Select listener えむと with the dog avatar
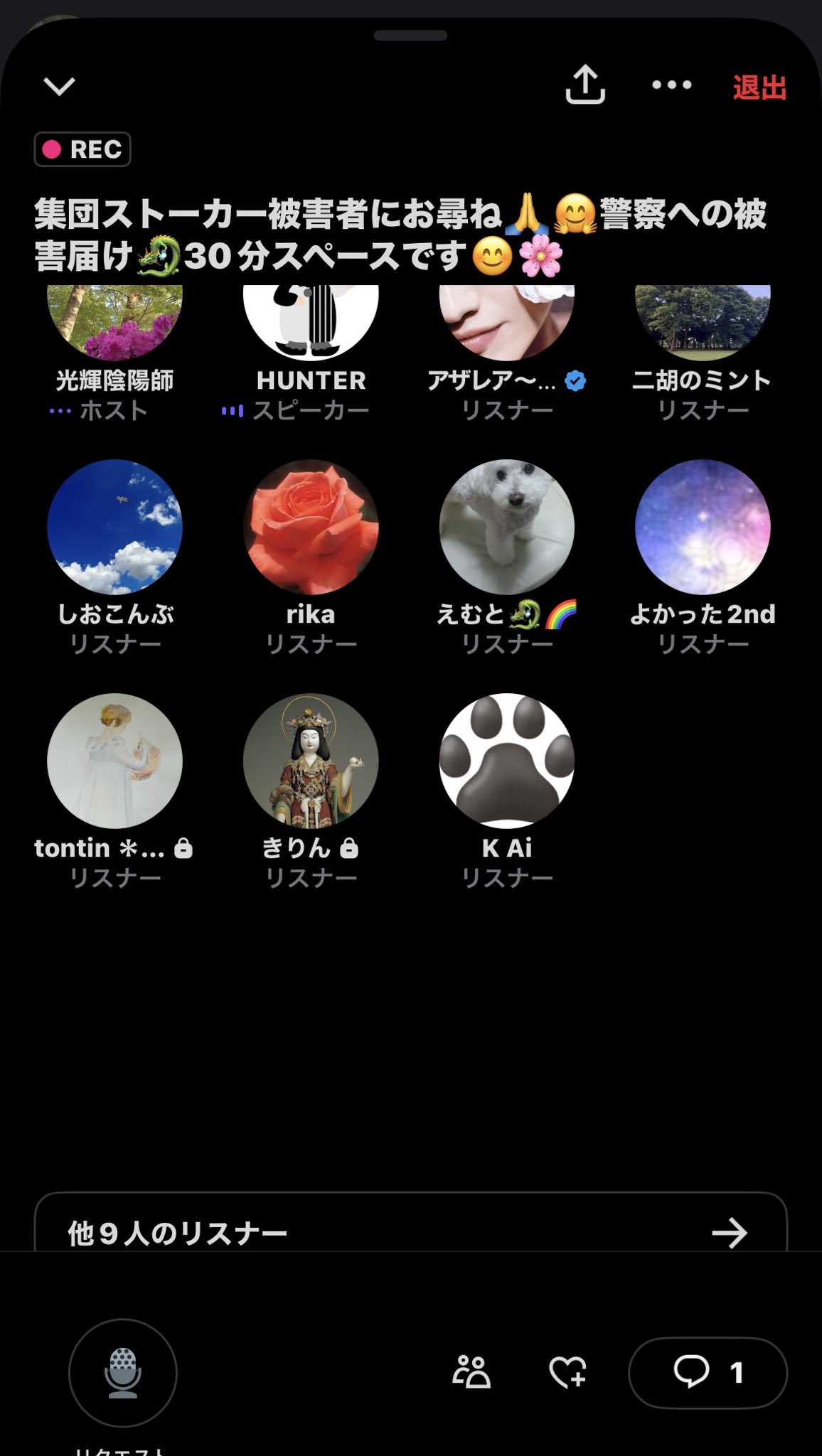Viewport: 822px width, 1456px height. 506,527
